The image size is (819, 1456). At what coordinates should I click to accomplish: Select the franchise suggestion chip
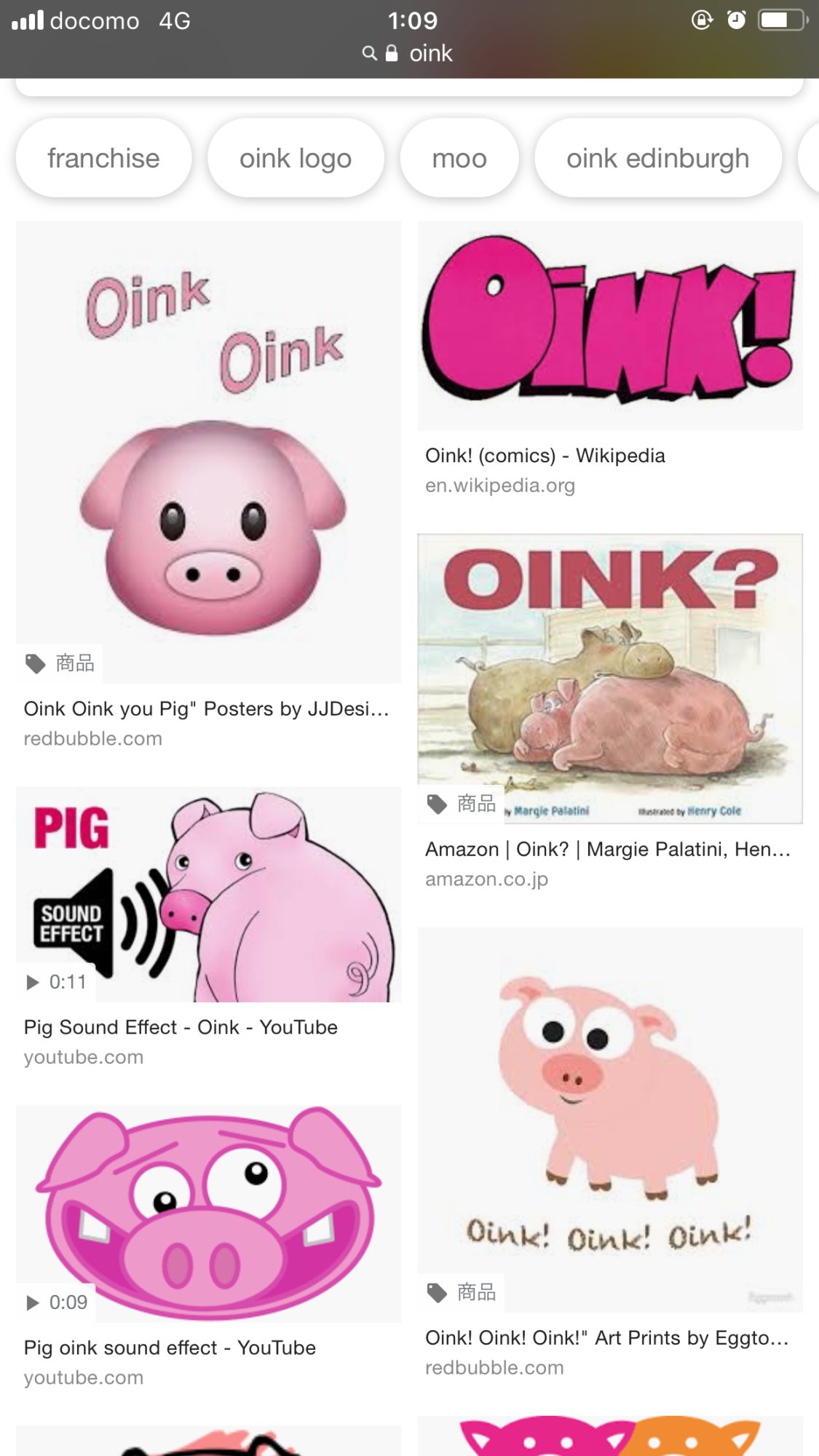point(103,158)
